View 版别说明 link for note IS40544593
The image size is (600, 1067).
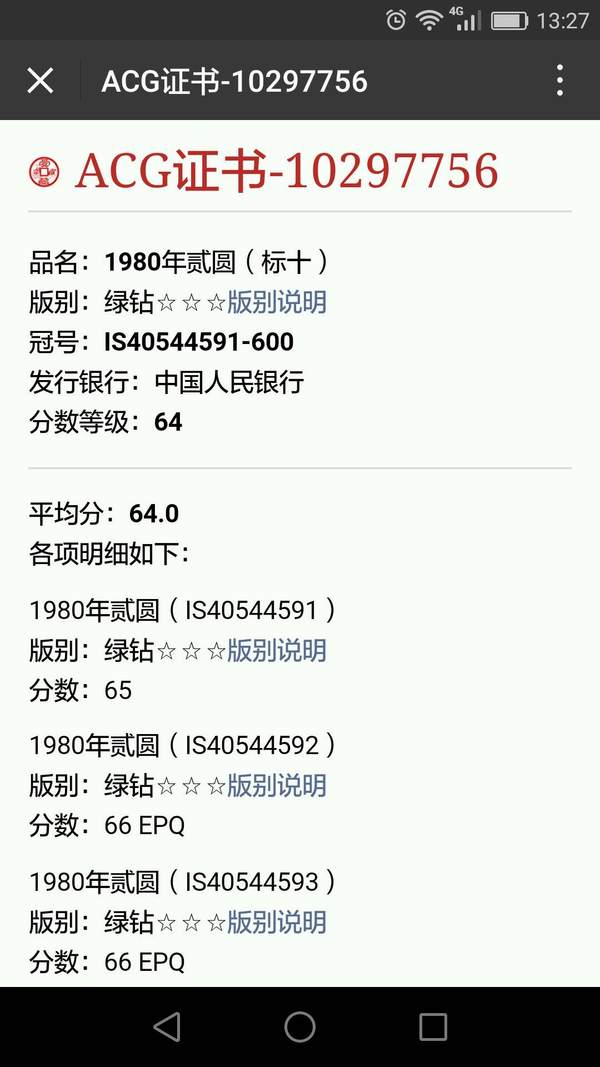[x=277, y=922]
